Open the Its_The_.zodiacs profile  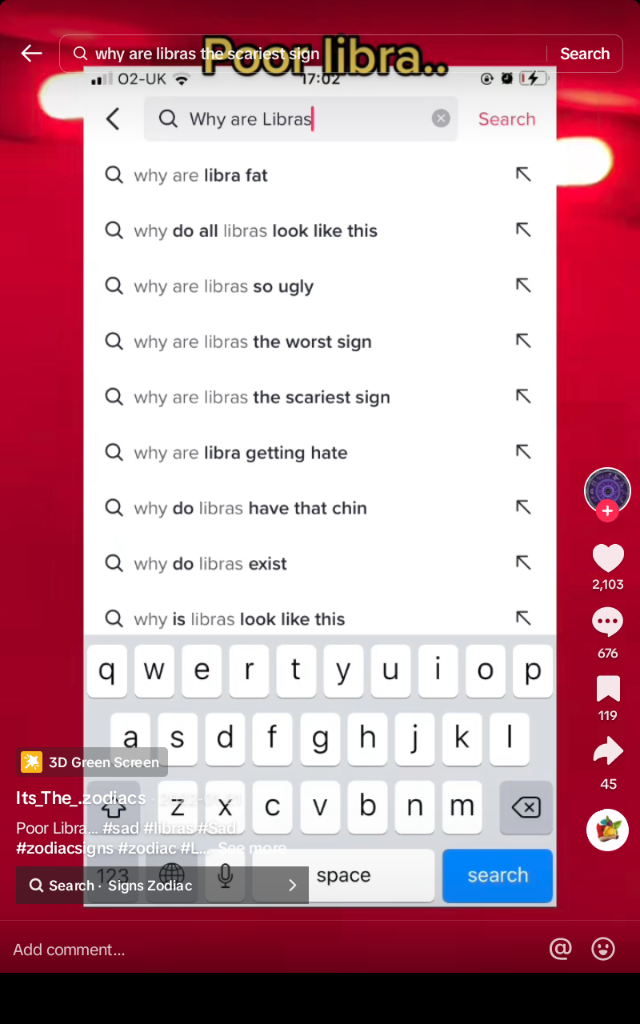tap(81, 798)
